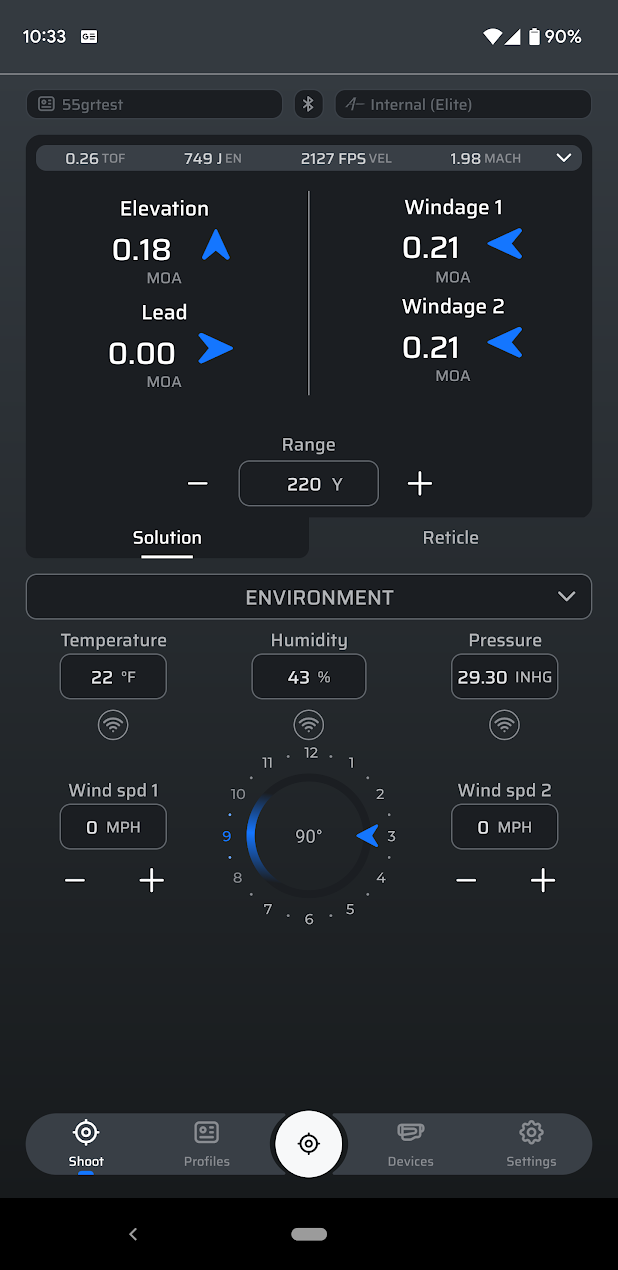Decrease Wind spd 2 with minus
Viewport: 618px width, 1270px height.
pos(466,880)
